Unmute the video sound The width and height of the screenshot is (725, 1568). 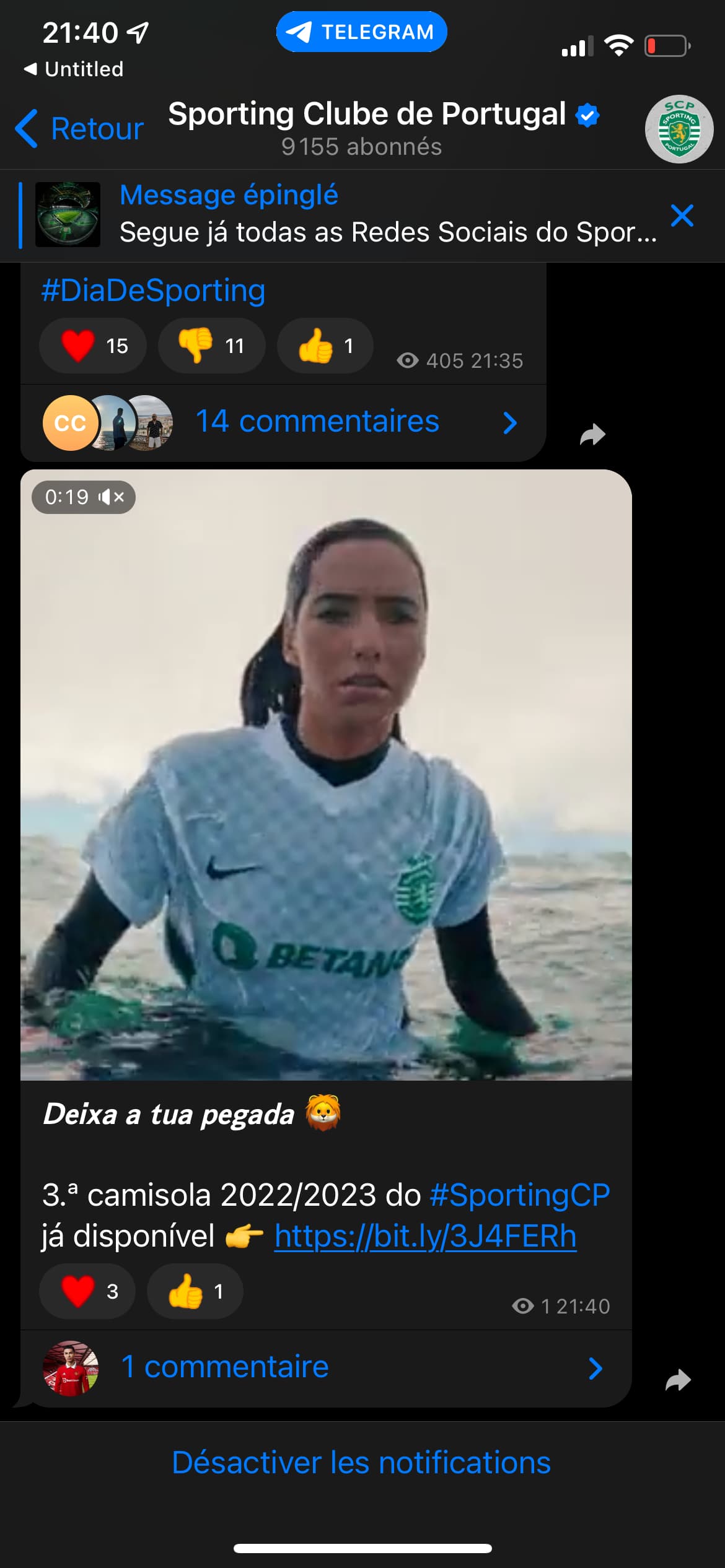(112, 497)
